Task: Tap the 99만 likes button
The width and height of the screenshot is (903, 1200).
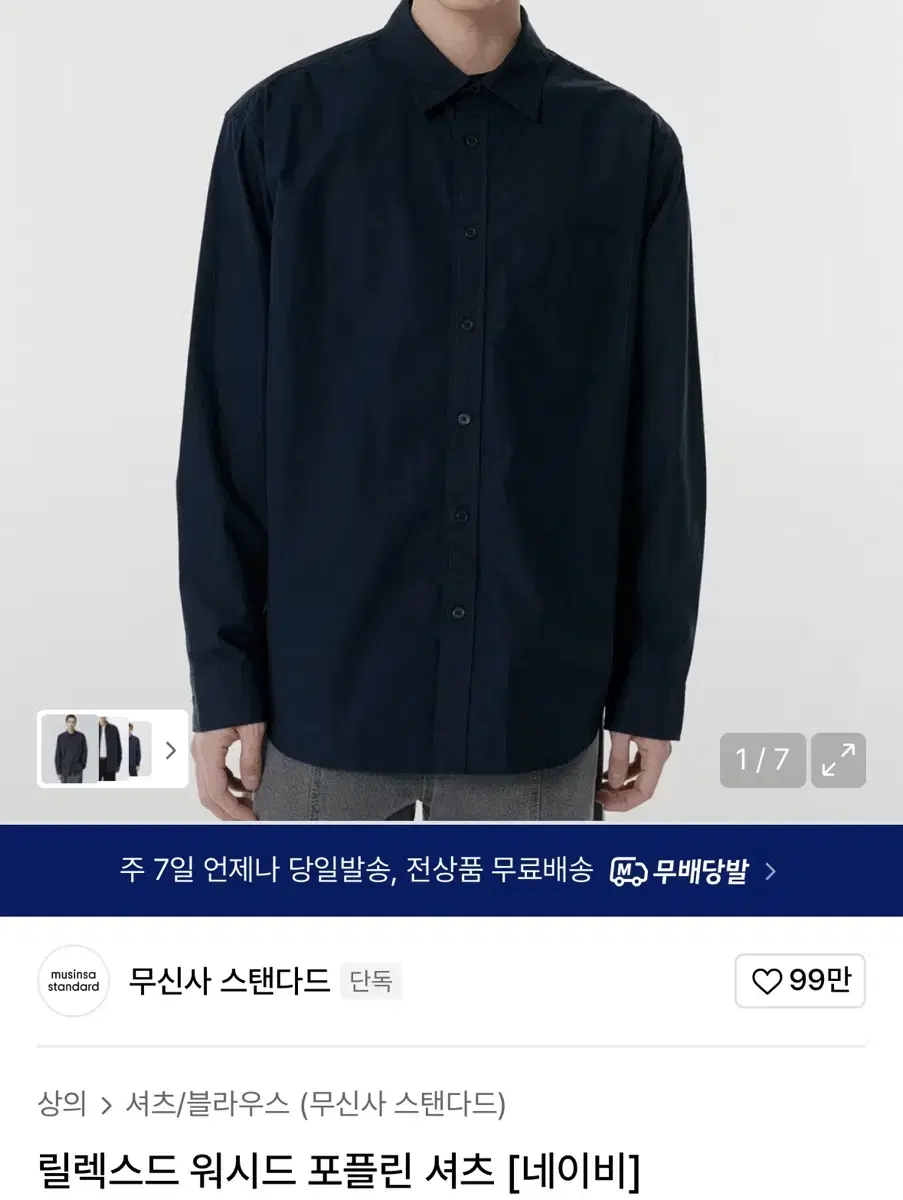Action: point(800,981)
